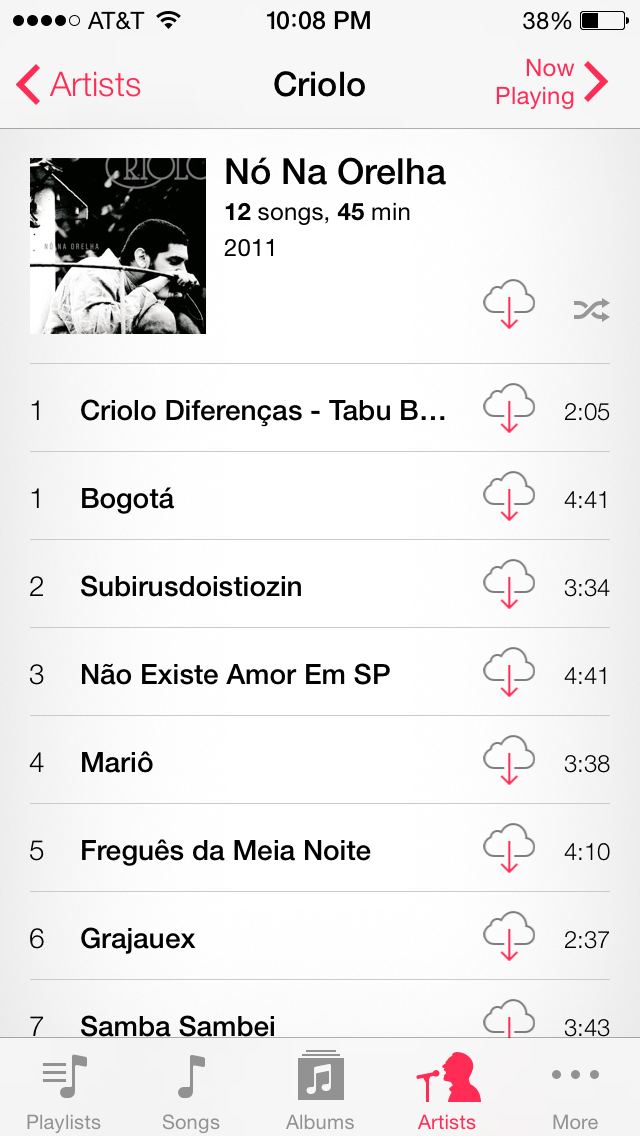Viewport: 640px width, 1136px height.
Task: Download the whole Nó Na Orelha album
Action: point(509,305)
